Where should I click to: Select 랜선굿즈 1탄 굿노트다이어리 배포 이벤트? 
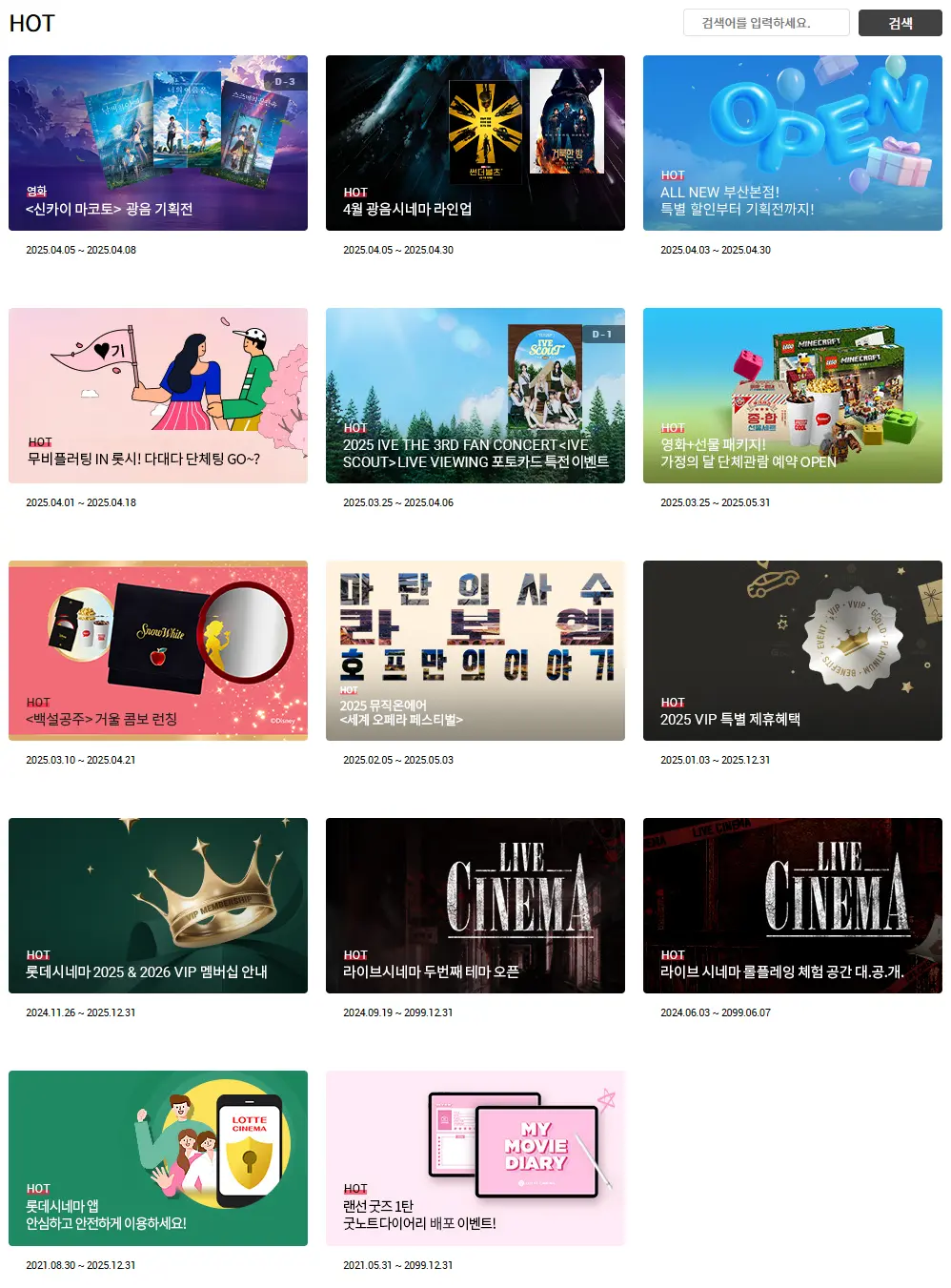point(475,1158)
